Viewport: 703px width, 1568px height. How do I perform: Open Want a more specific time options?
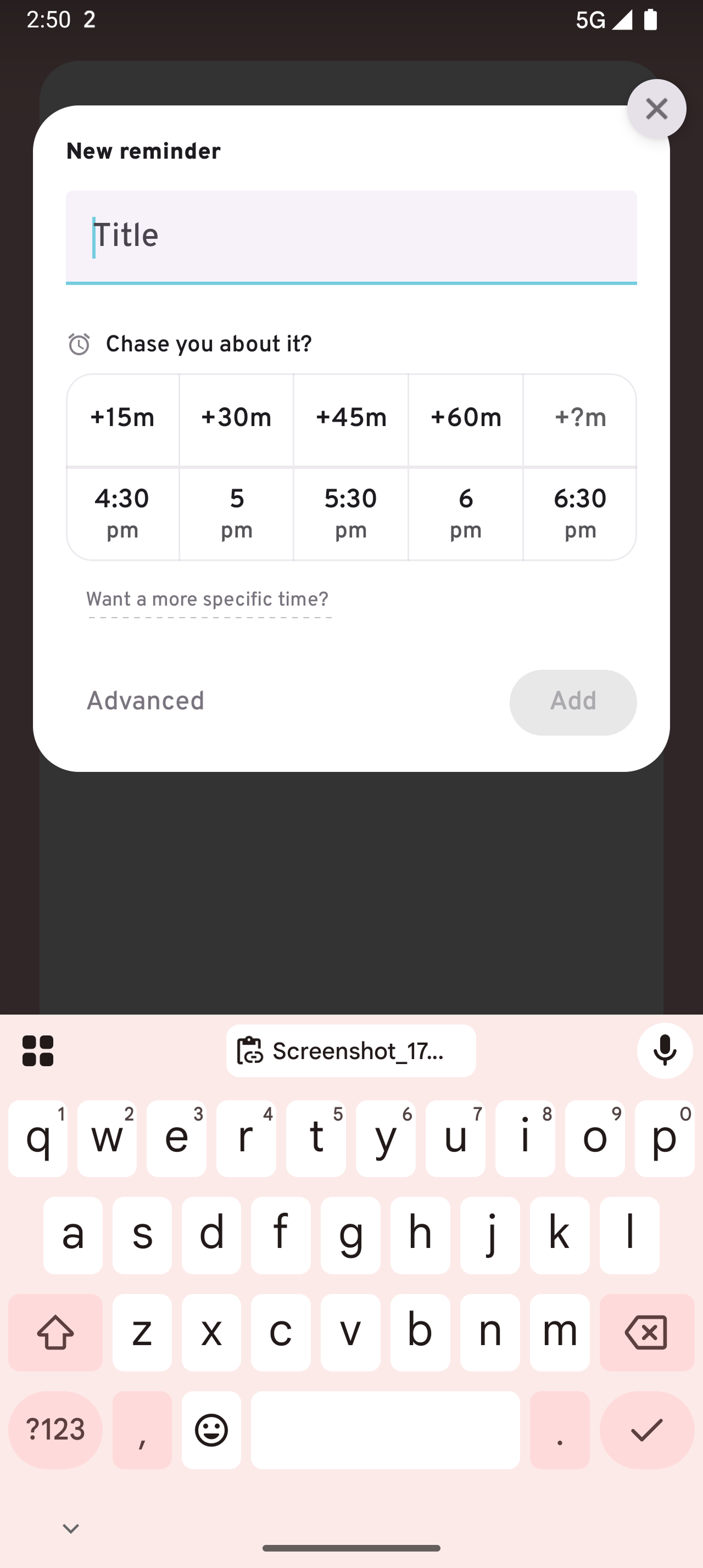click(x=208, y=599)
